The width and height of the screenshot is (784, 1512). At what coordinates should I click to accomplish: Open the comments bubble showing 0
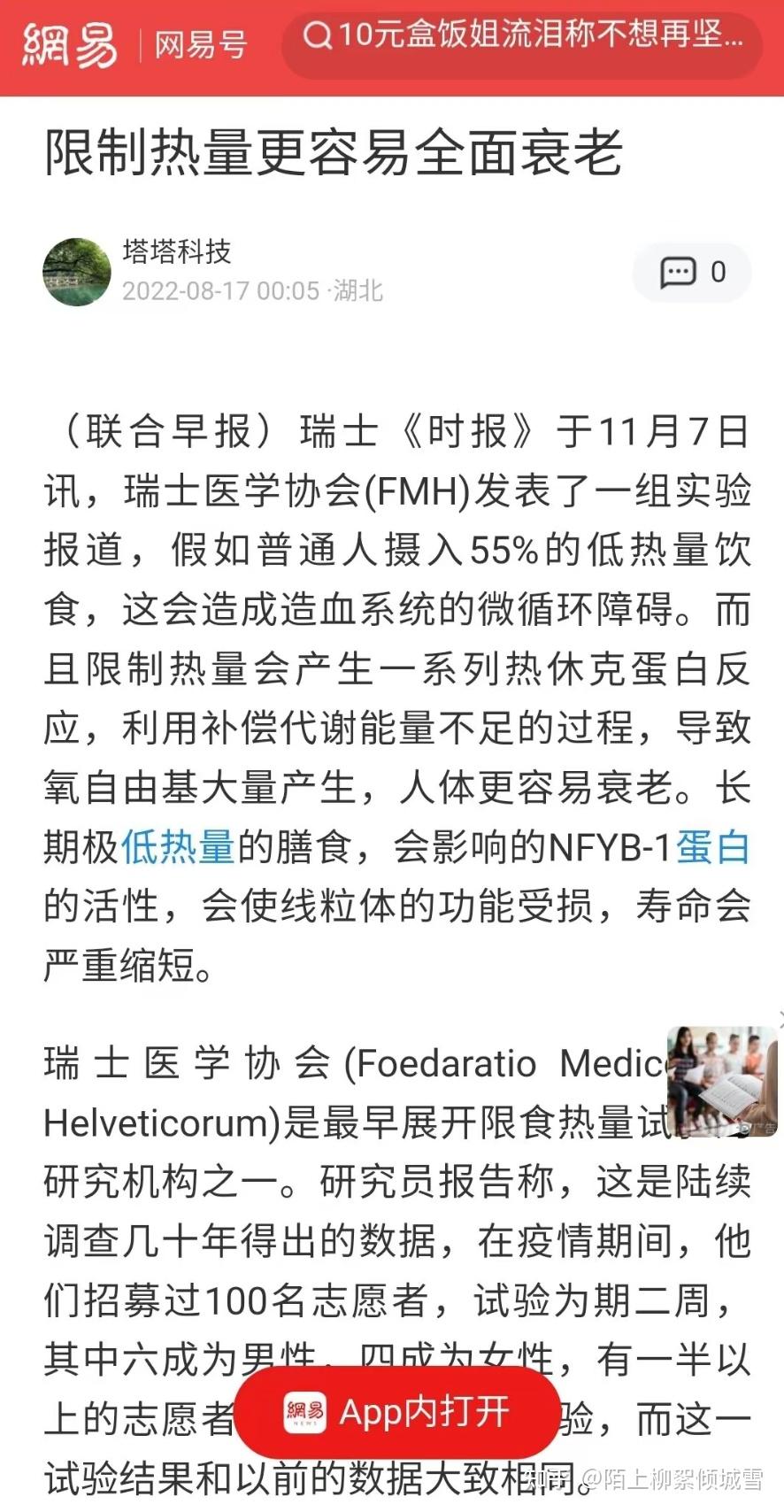692,273
